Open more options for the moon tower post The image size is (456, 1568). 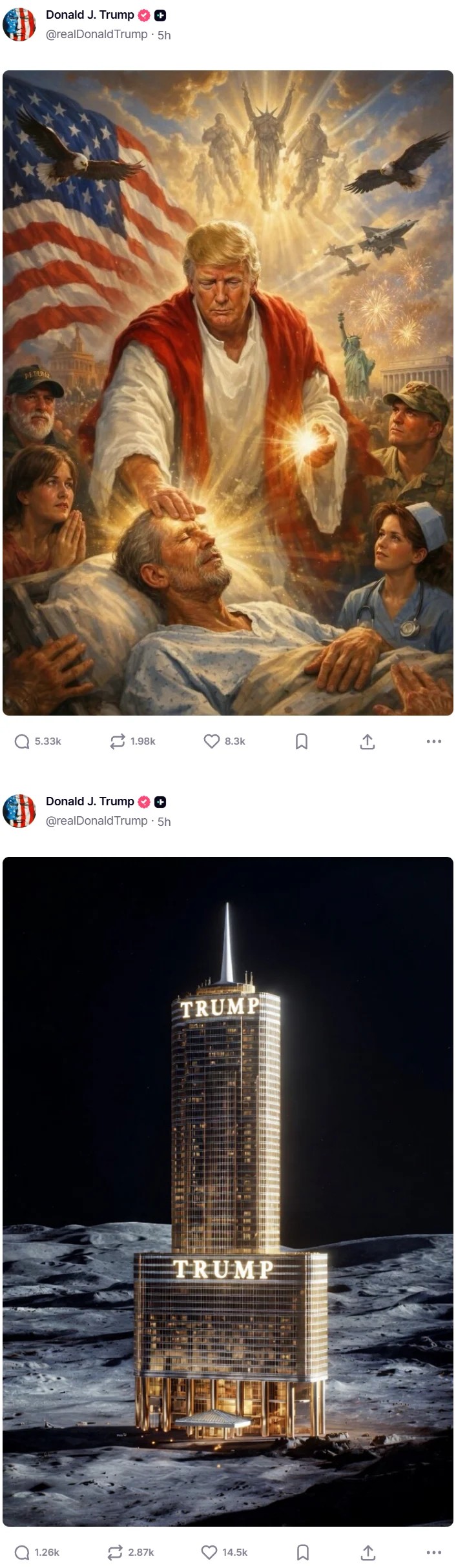(x=434, y=1552)
